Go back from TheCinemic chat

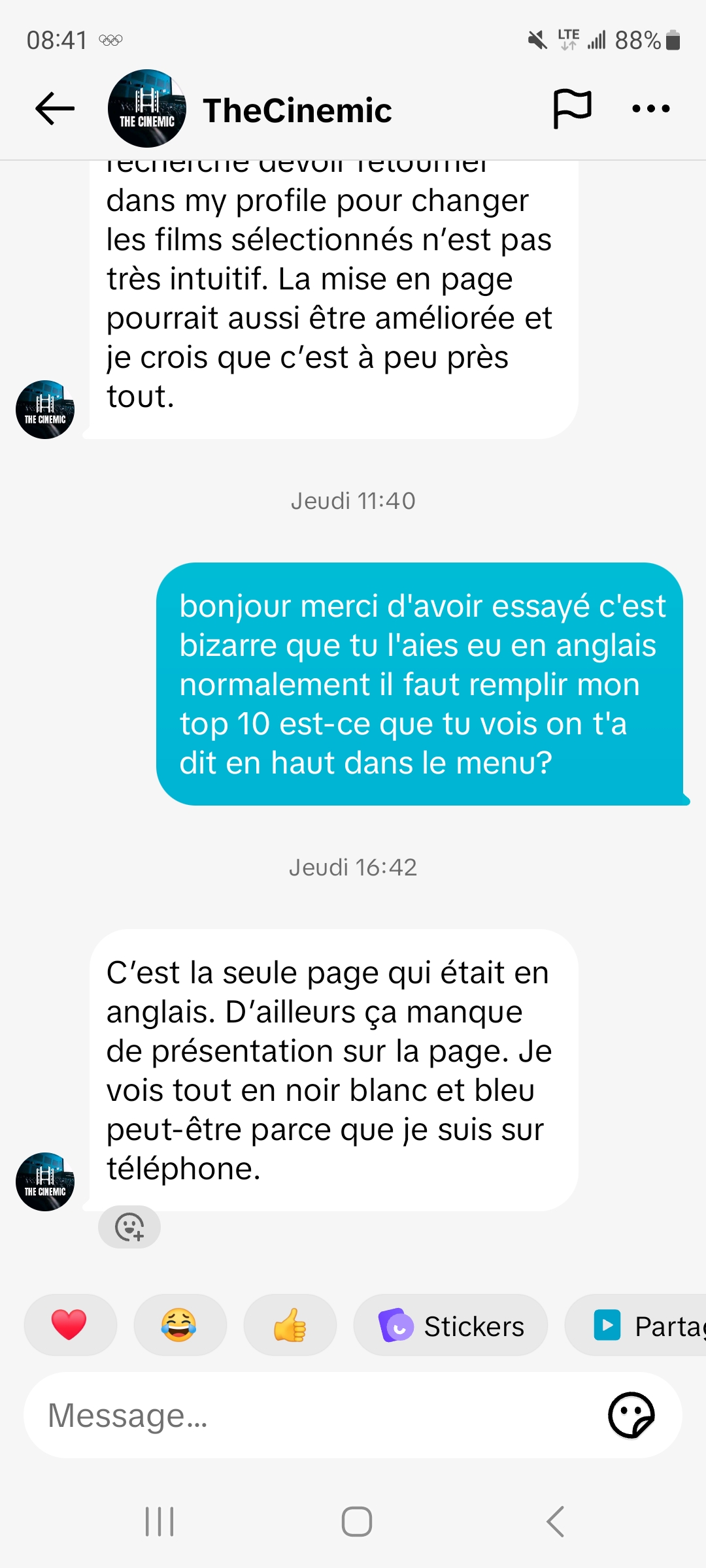55,108
